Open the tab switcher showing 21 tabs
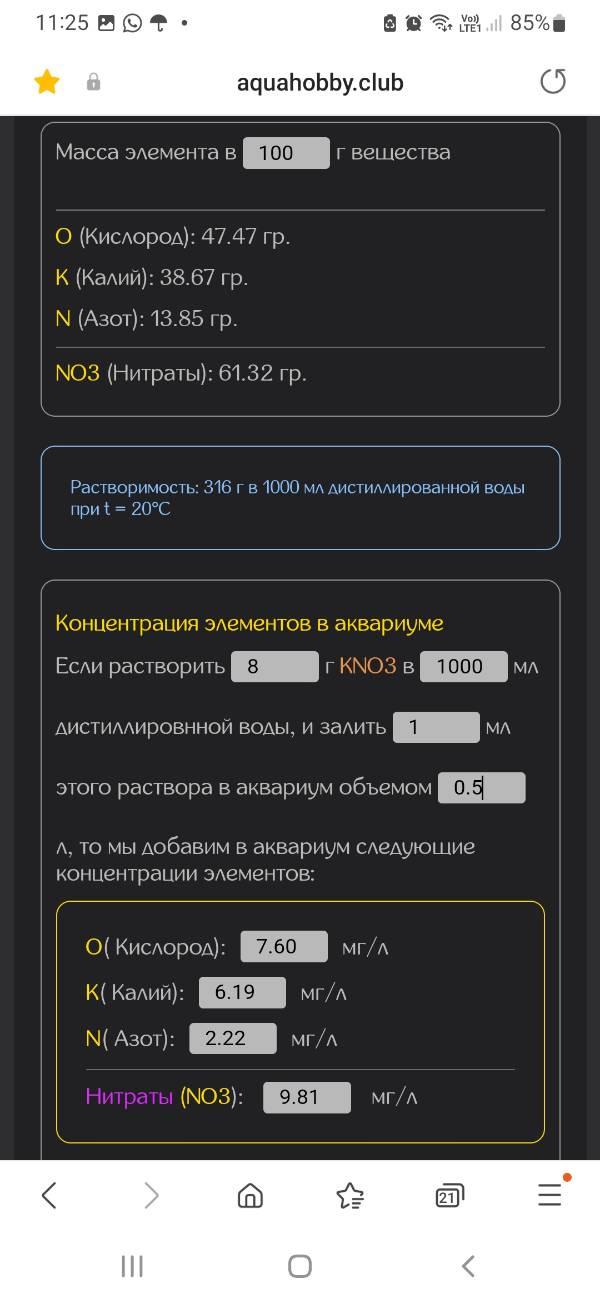 click(x=450, y=1195)
